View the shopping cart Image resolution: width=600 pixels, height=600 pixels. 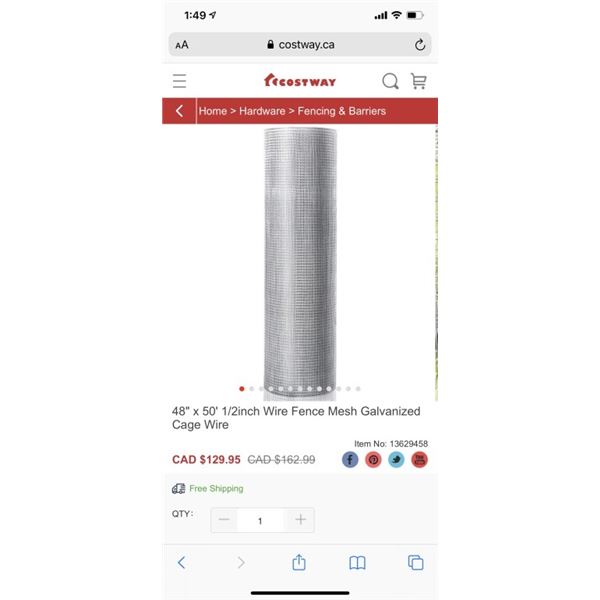(x=418, y=81)
